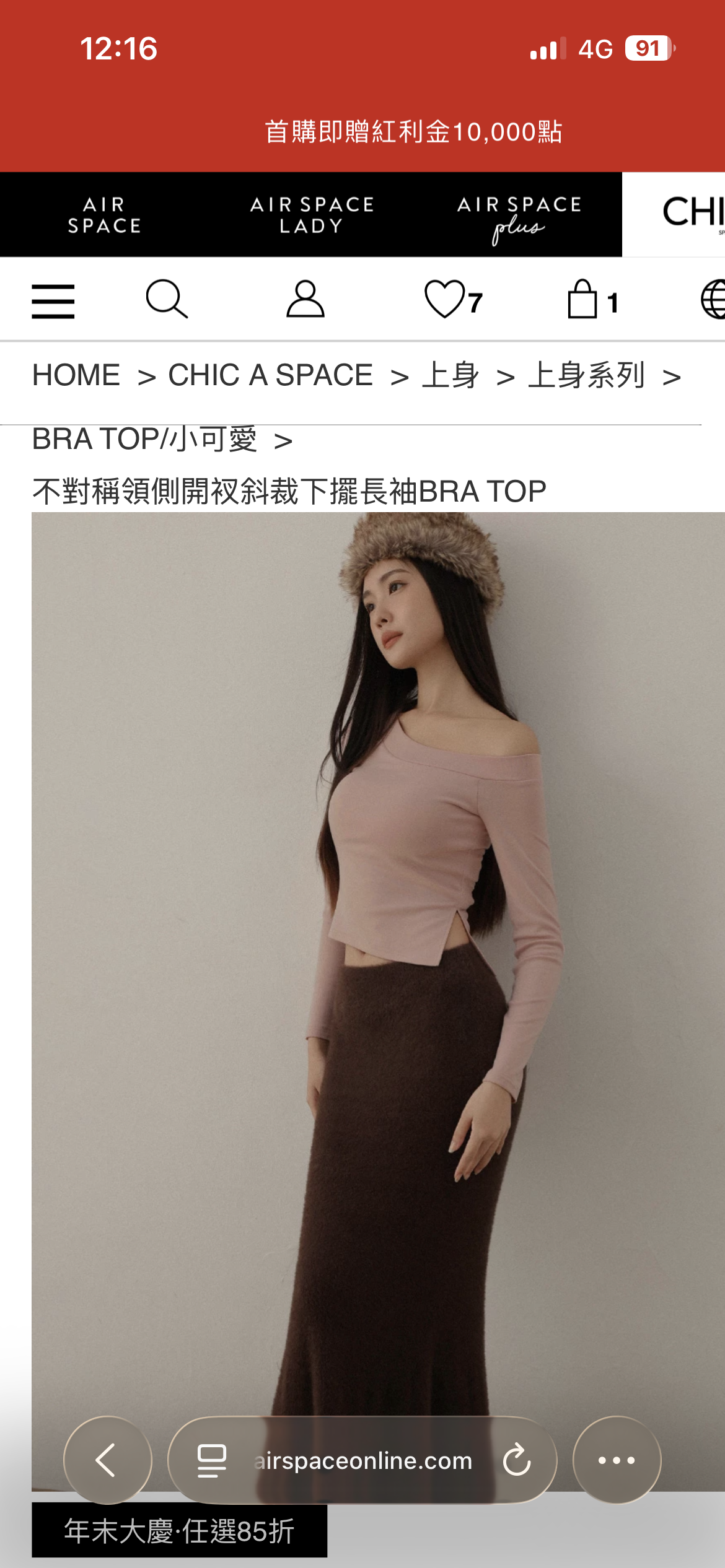The height and width of the screenshot is (1568, 725).
Task: Switch to the CHIC brand tab
Action: pos(688,214)
